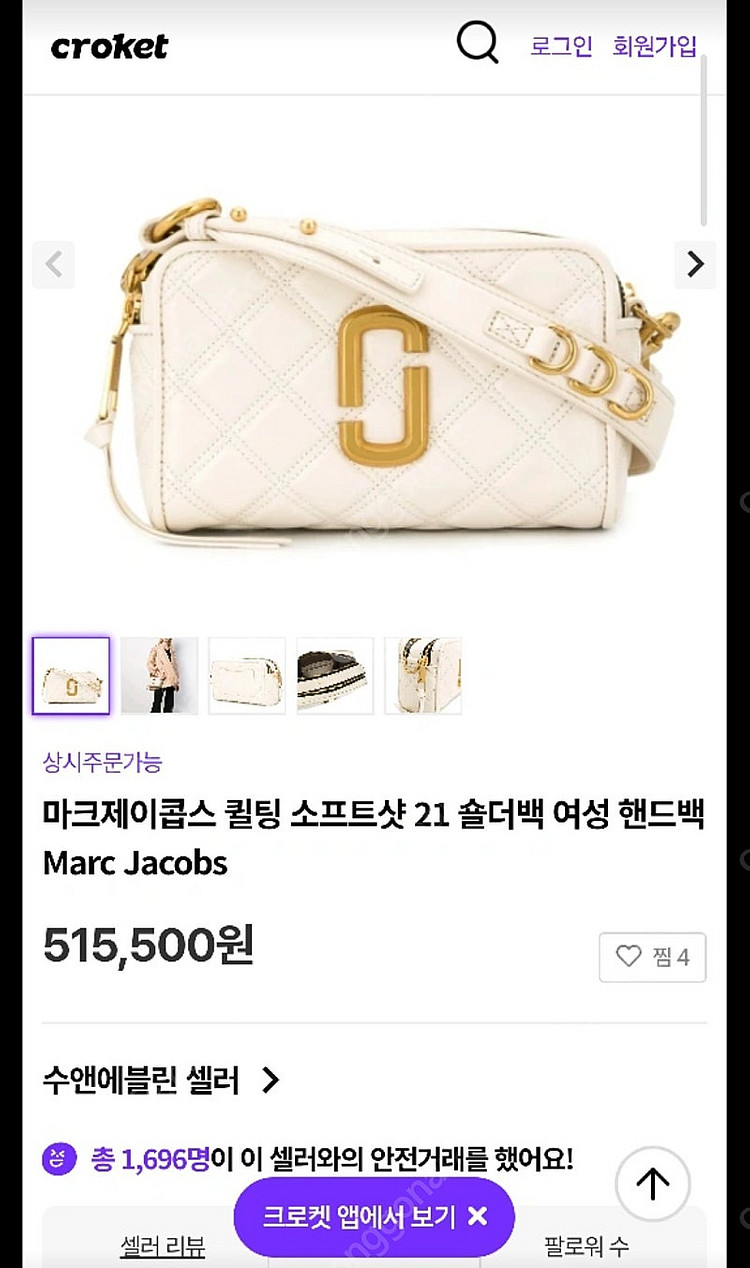750x1268 pixels.
Task: Open the search magnifier icon
Action: pyautogui.click(x=477, y=43)
